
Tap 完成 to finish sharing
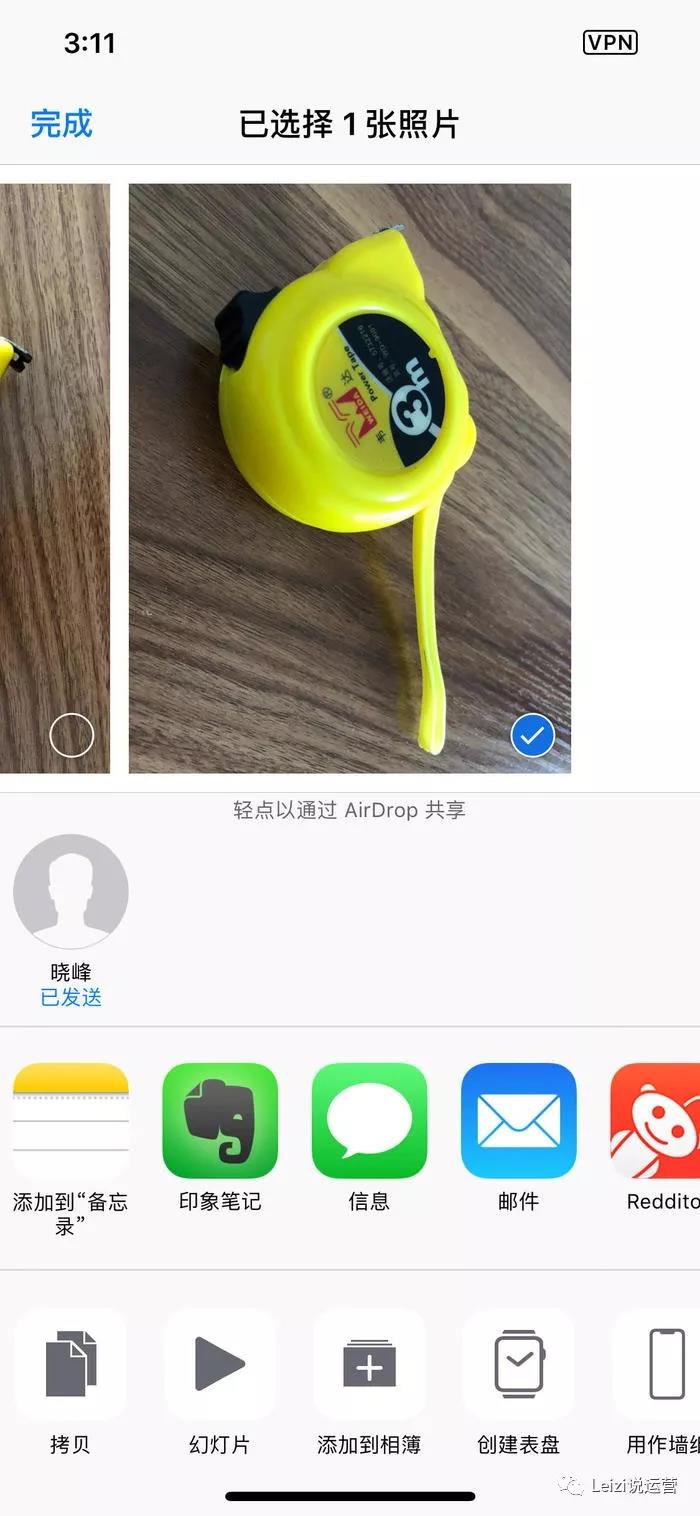(x=61, y=124)
